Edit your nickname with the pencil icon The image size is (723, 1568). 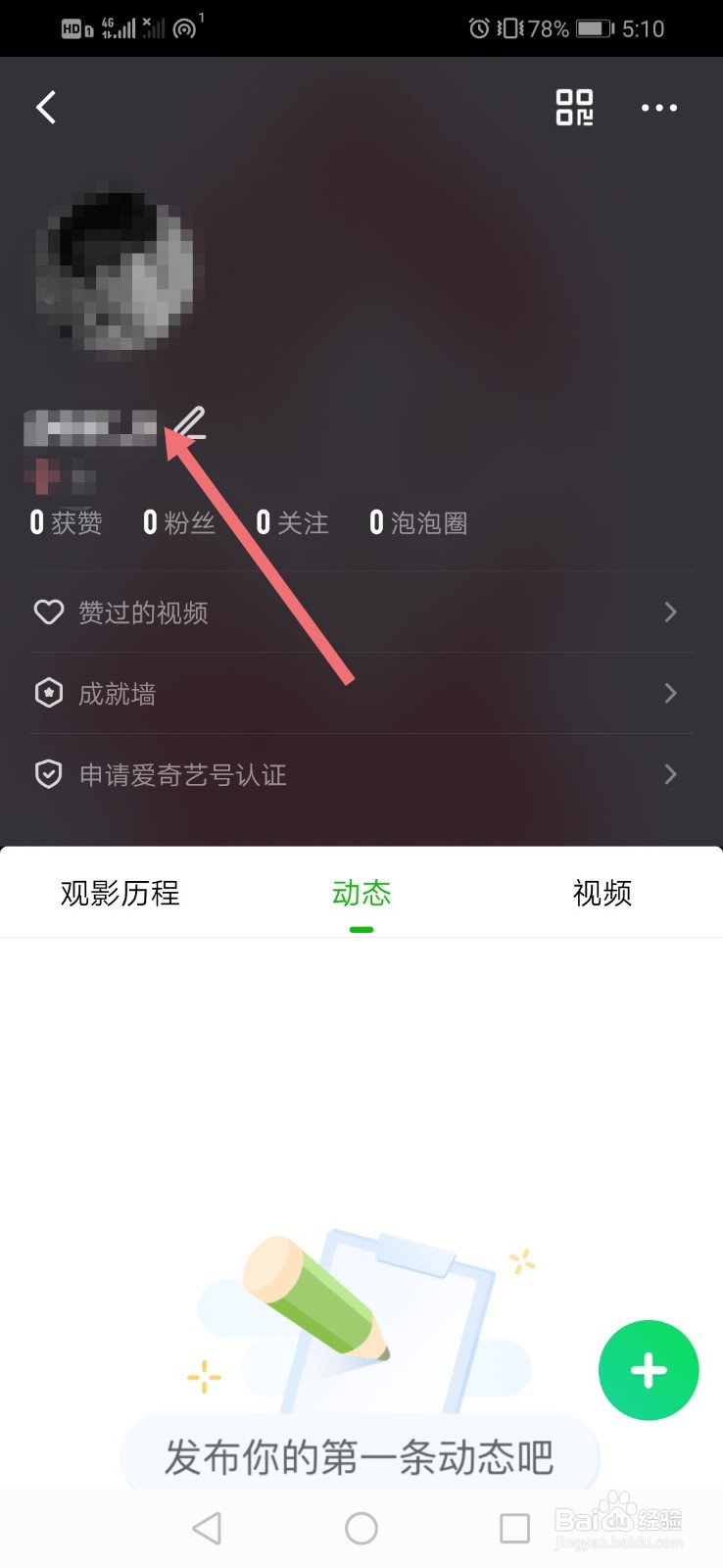click(190, 423)
